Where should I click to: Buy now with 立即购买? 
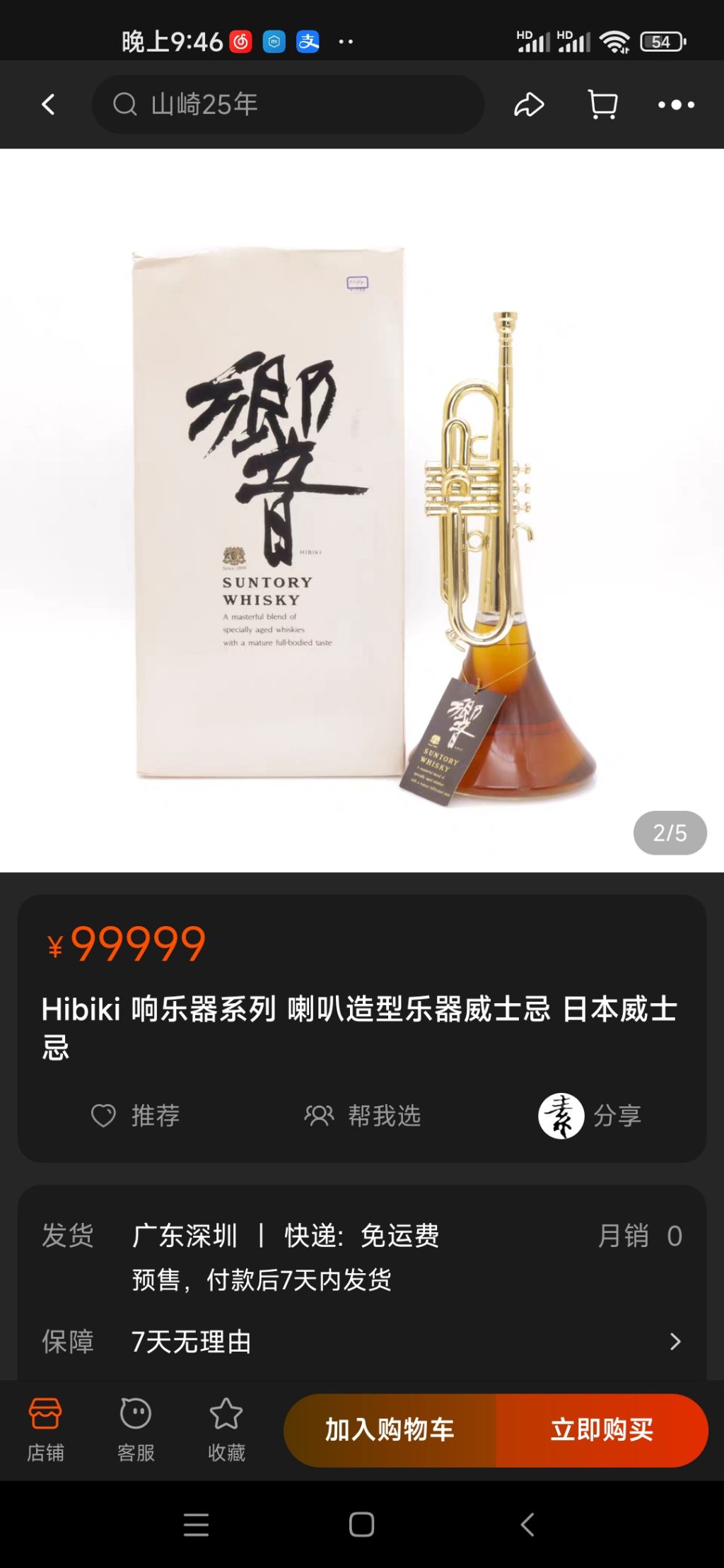pos(602,1429)
